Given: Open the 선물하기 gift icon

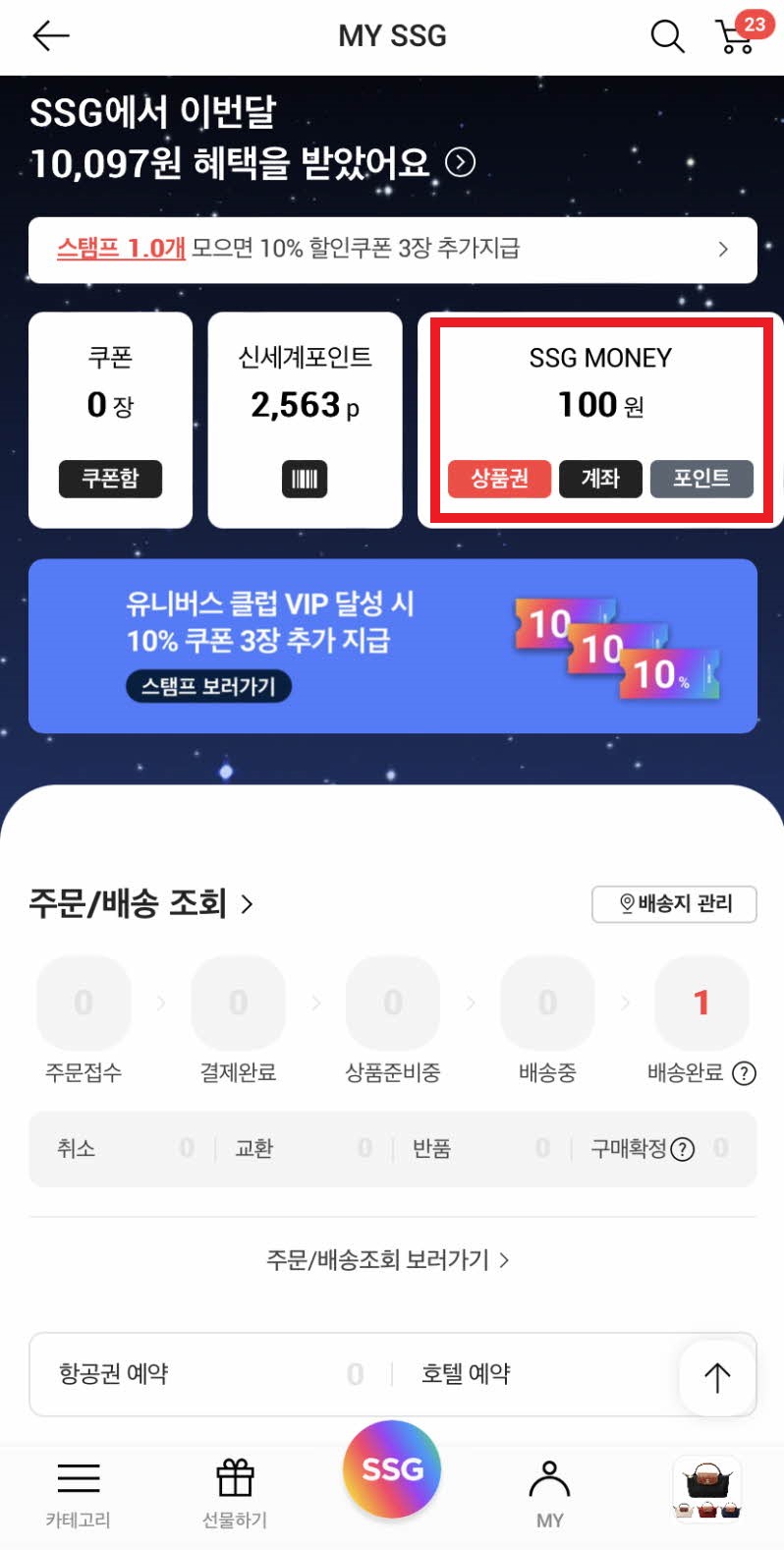Looking at the screenshot, I should (x=233, y=1475).
